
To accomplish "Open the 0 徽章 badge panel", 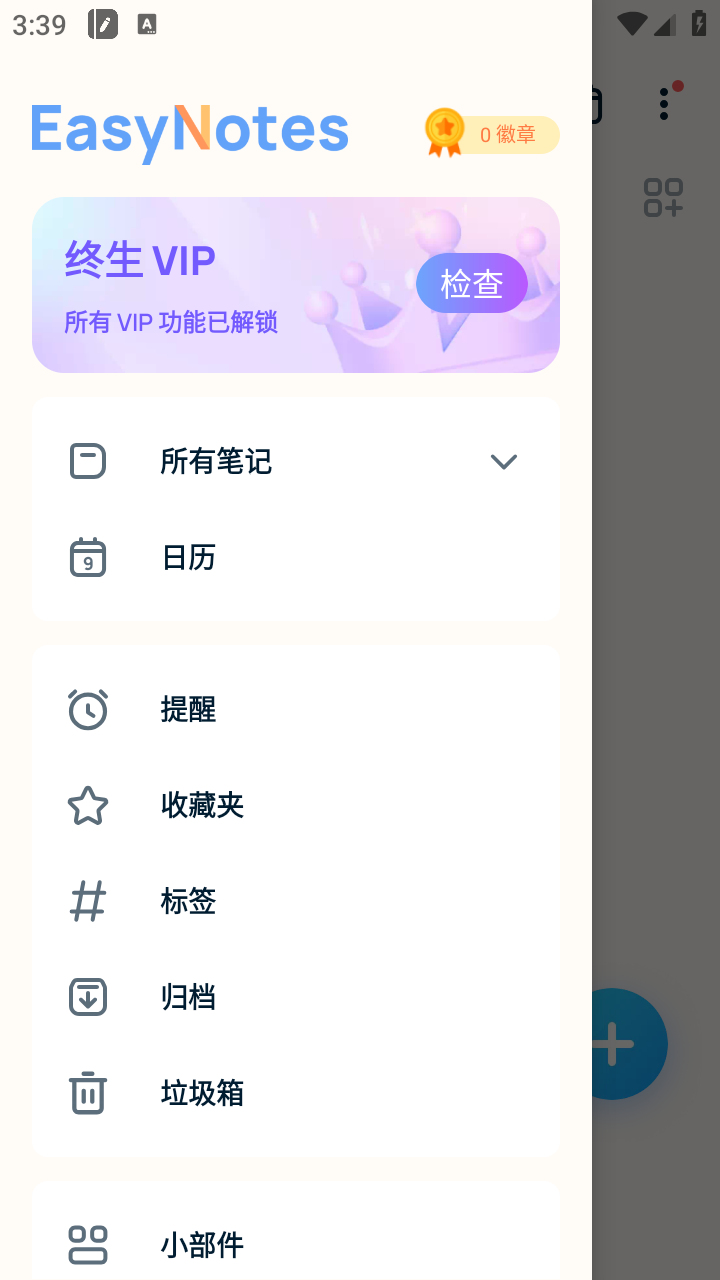I will (491, 133).
